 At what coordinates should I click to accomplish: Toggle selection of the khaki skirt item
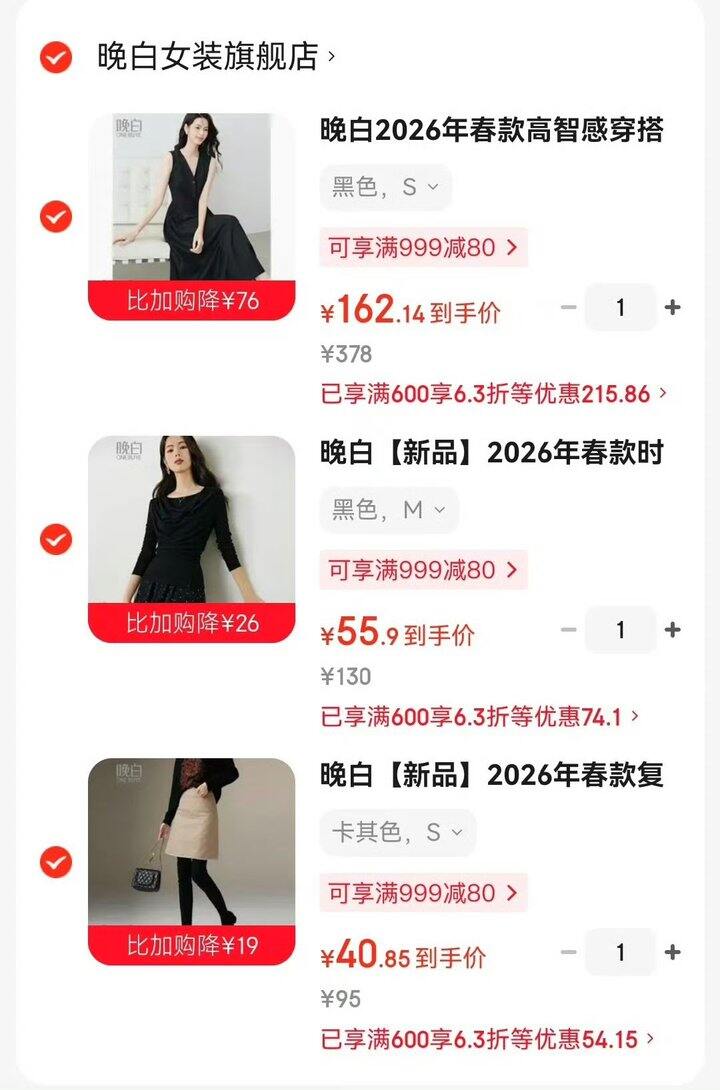click(x=55, y=861)
